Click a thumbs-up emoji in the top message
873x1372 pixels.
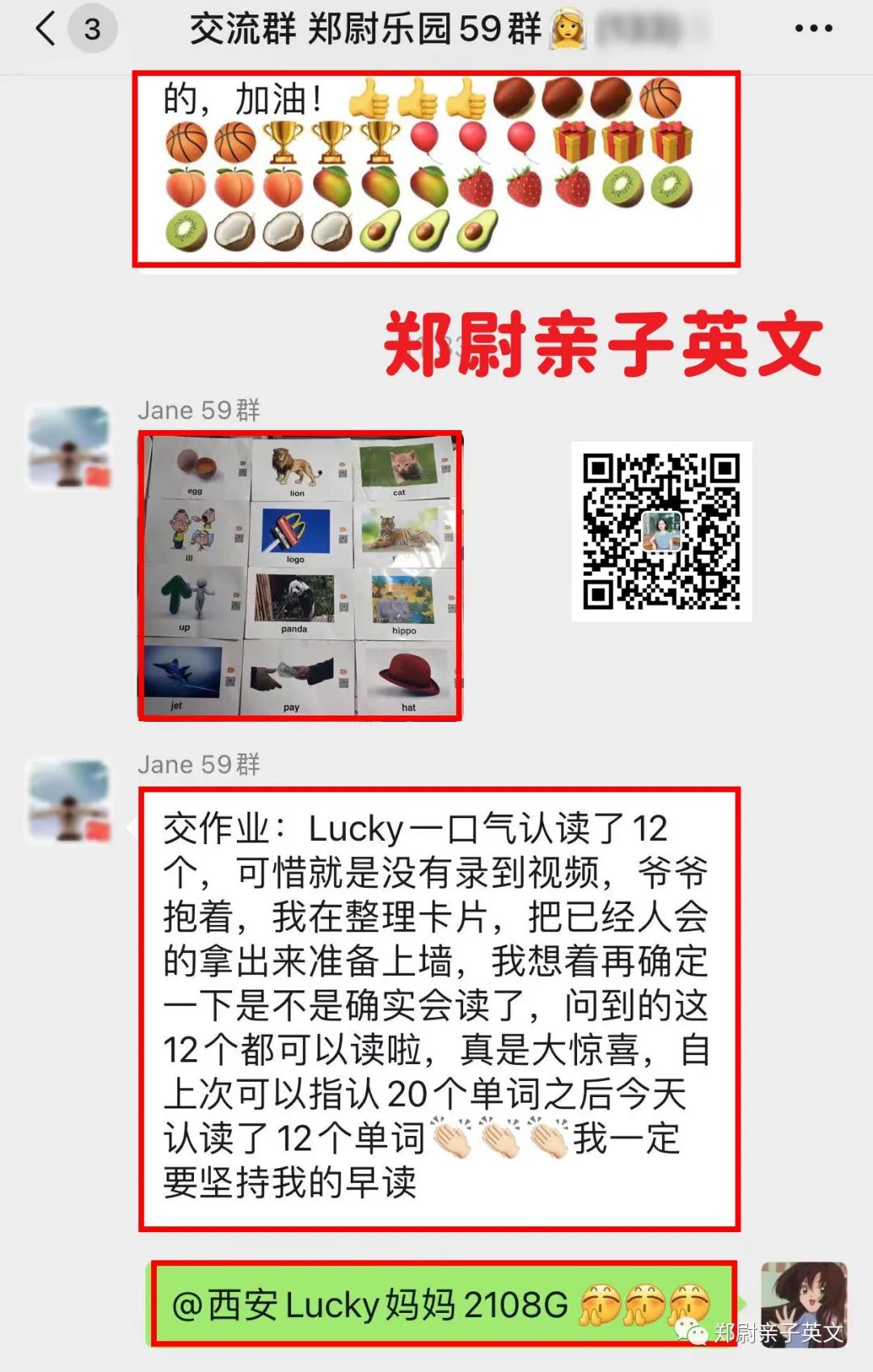click(369, 99)
